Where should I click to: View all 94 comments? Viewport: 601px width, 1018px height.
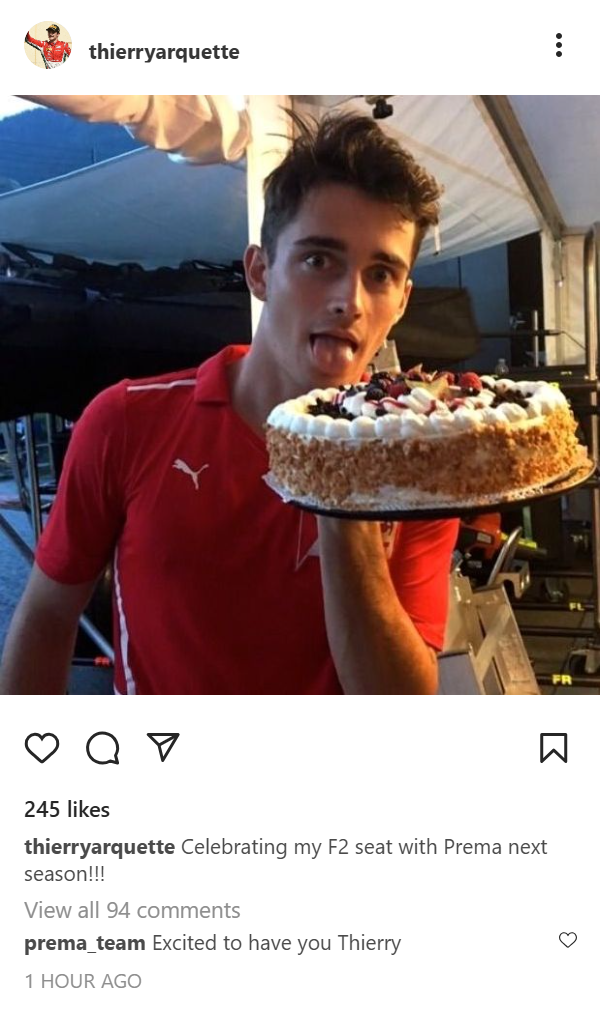pyautogui.click(x=132, y=910)
